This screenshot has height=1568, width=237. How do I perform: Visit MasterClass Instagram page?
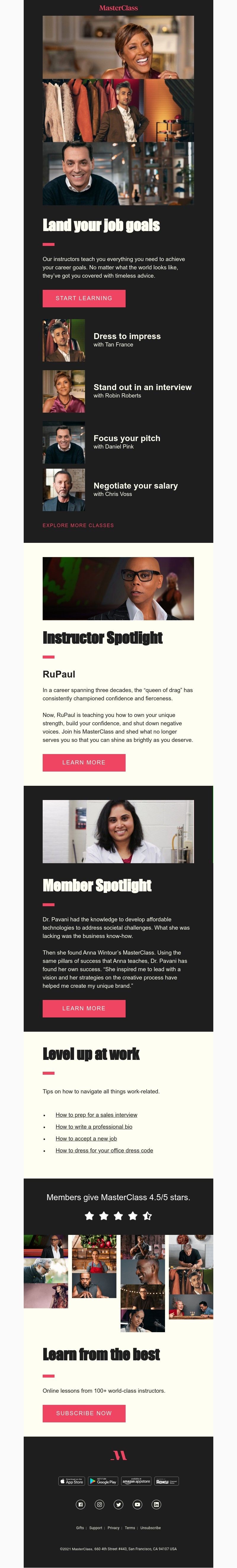(x=99, y=1505)
